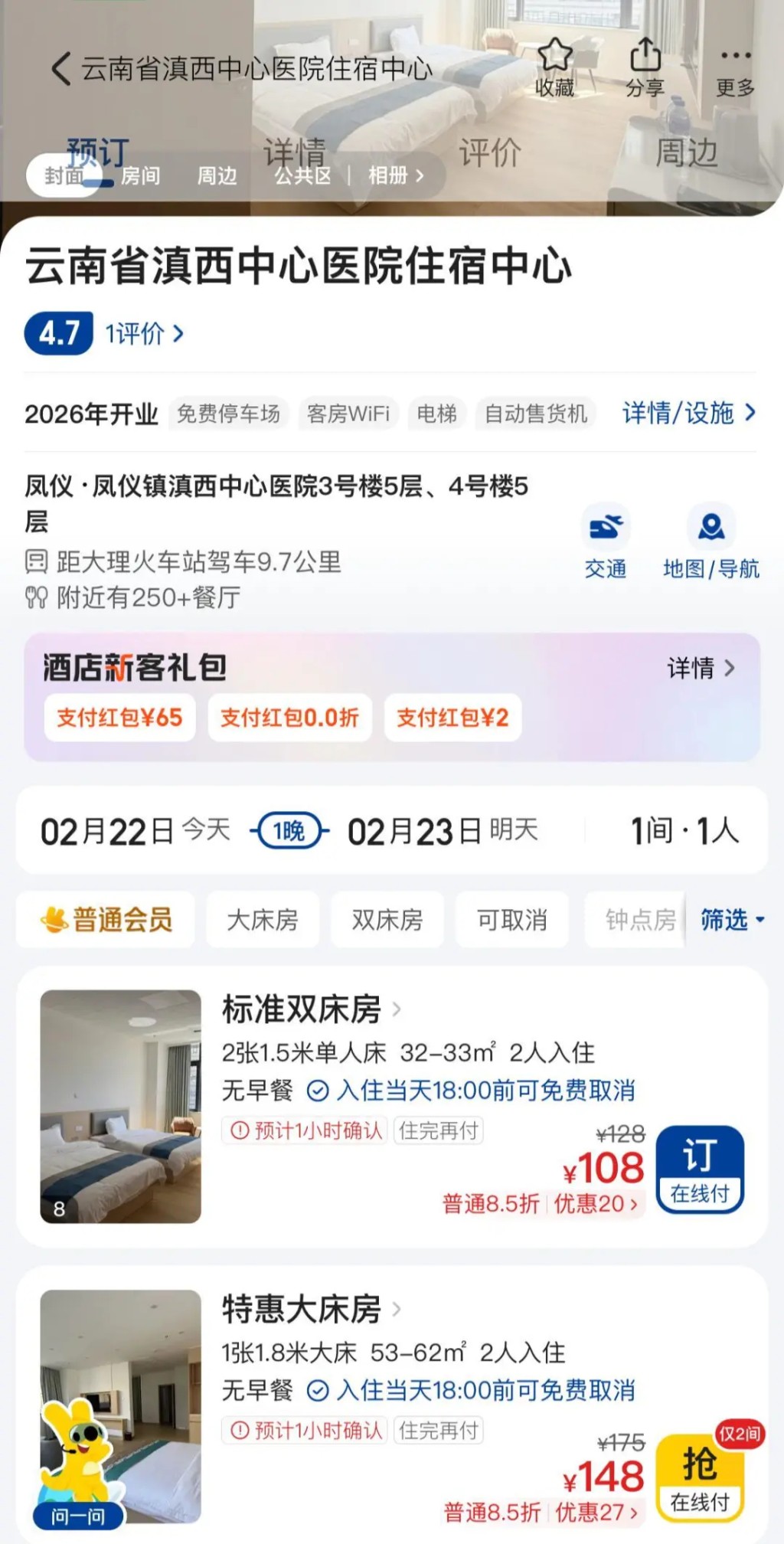Select the 相册 photo album tab
Screen dimensions: 784x1544
(392, 175)
